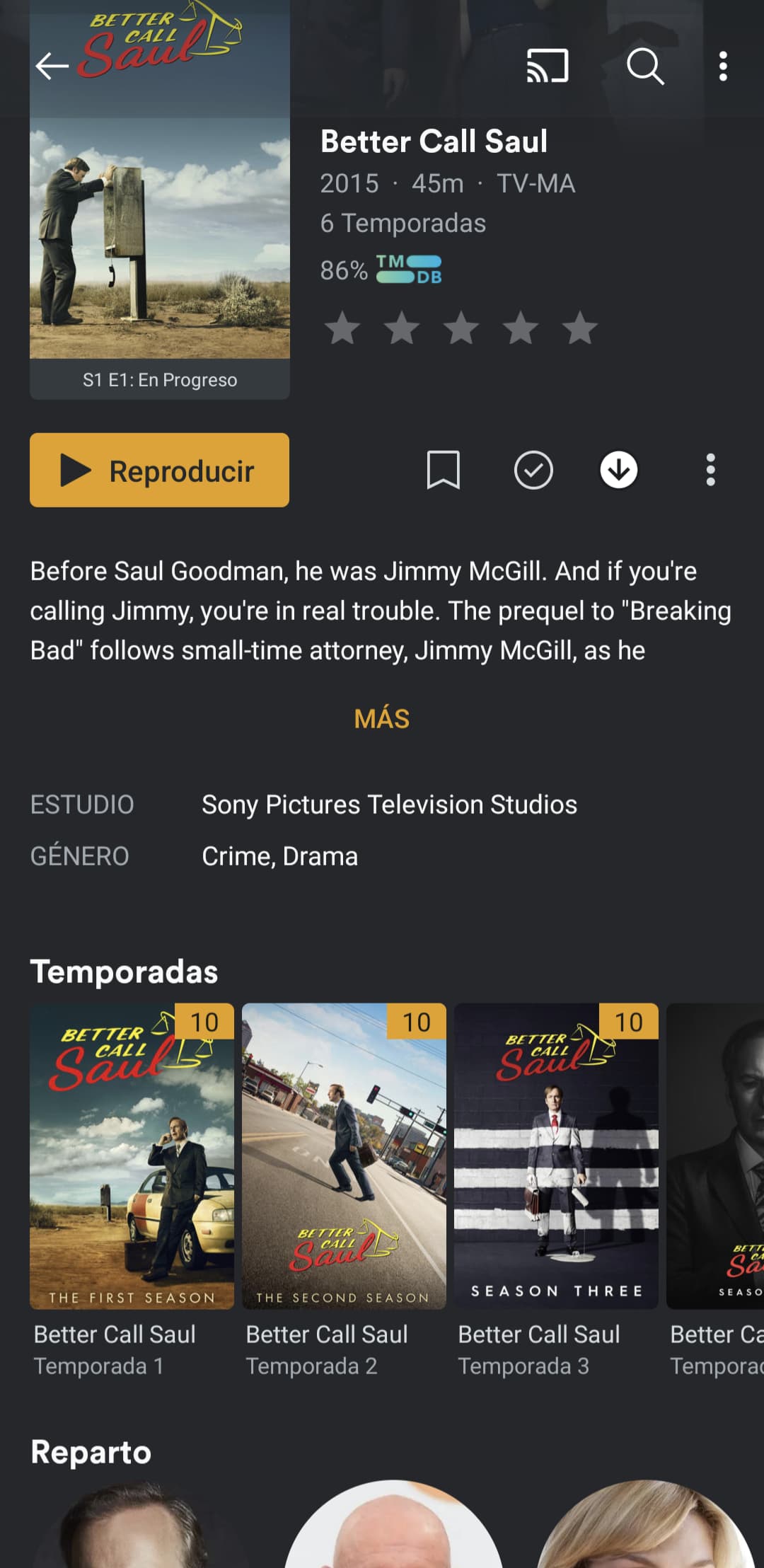Open the Temporada 1 card

(x=132, y=1191)
